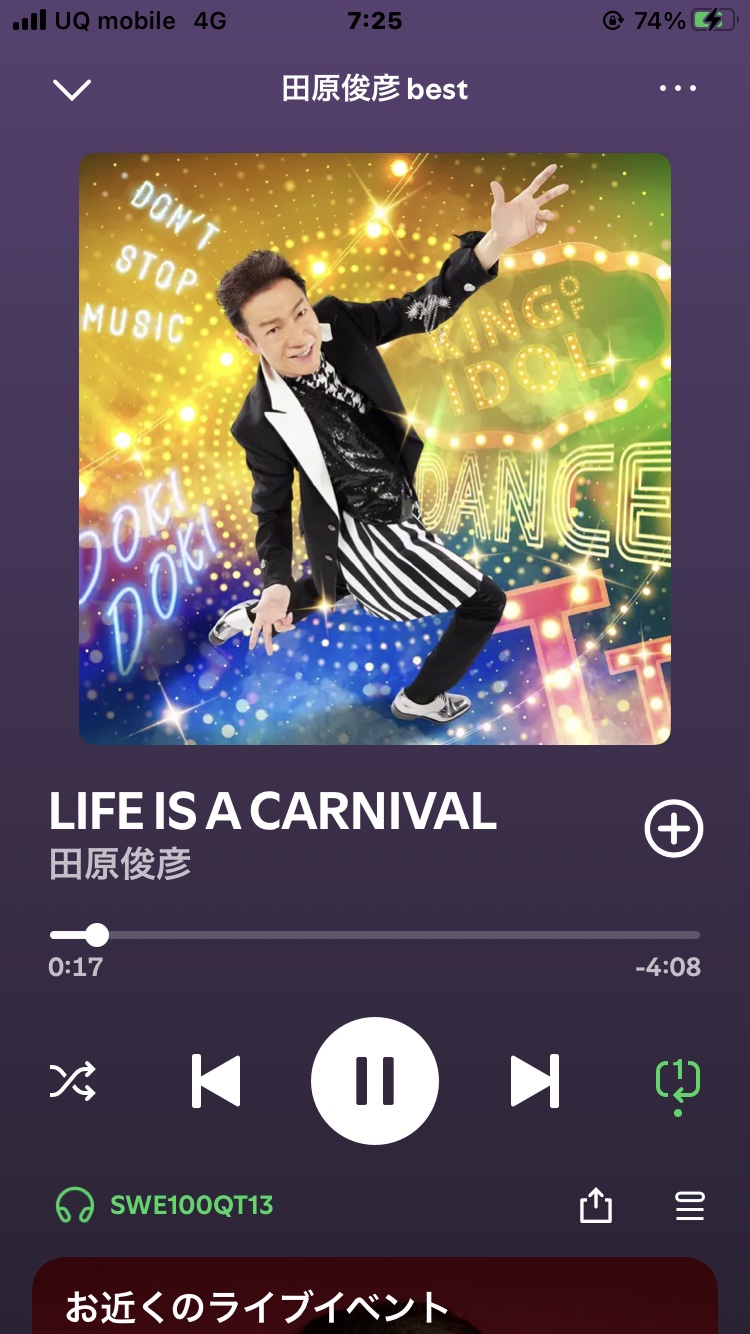Viewport: 750px width, 1334px height.
Task: Tap the song progress bar
Action: (375, 935)
